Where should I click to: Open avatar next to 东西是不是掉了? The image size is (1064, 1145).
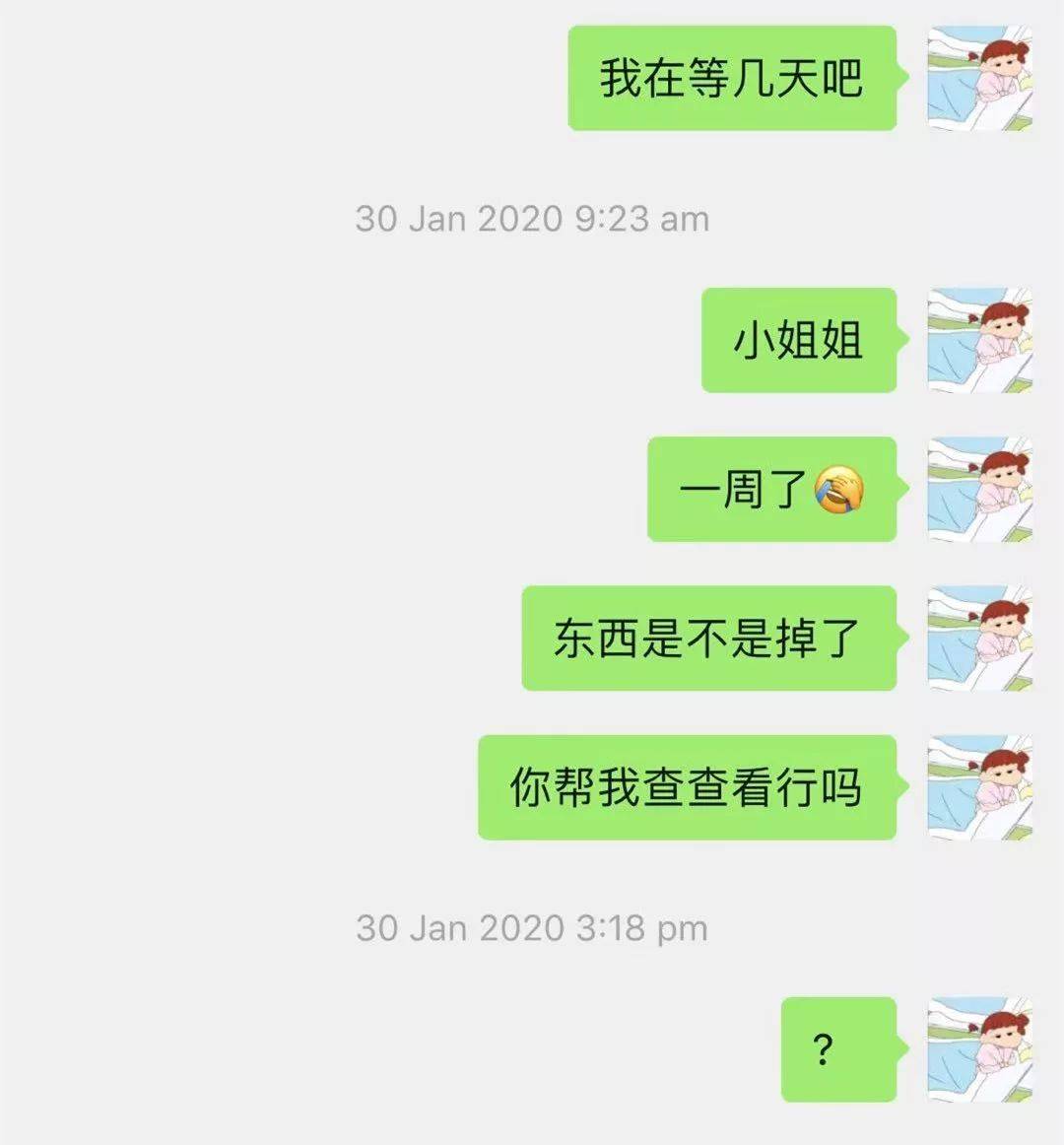click(979, 638)
